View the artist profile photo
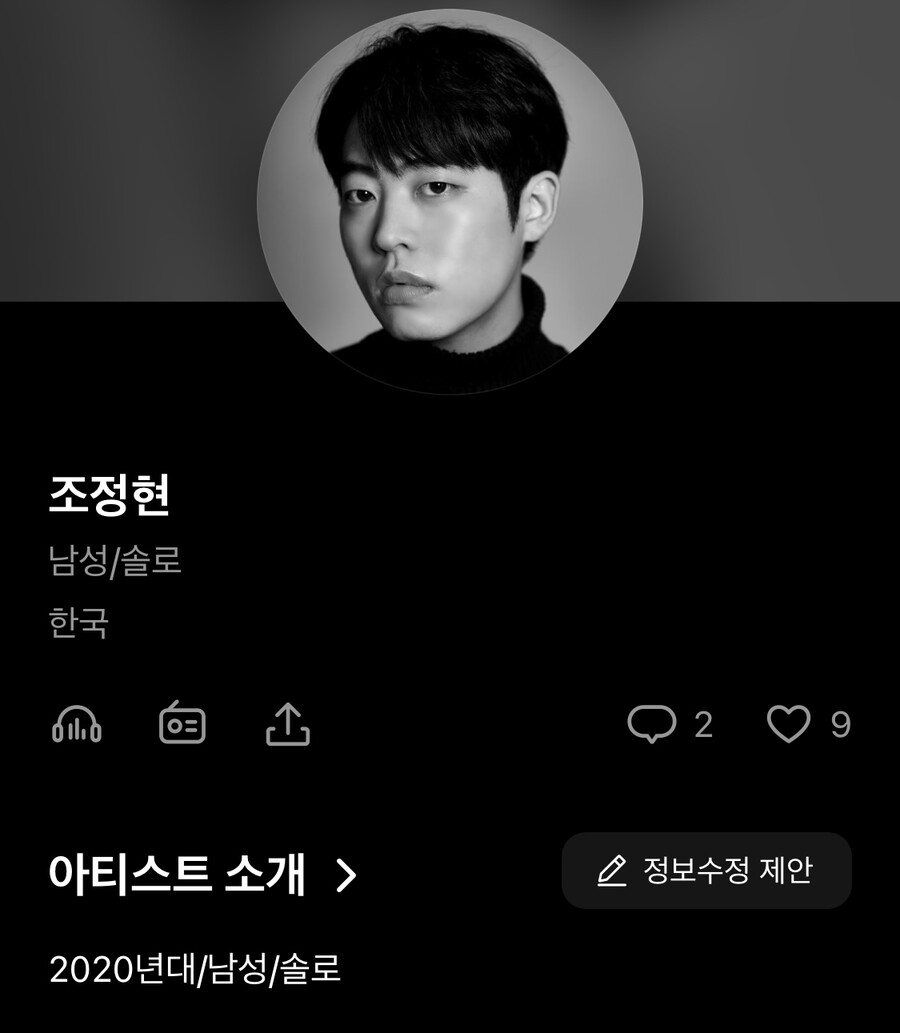Image resolution: width=900 pixels, height=1033 pixels. click(450, 200)
